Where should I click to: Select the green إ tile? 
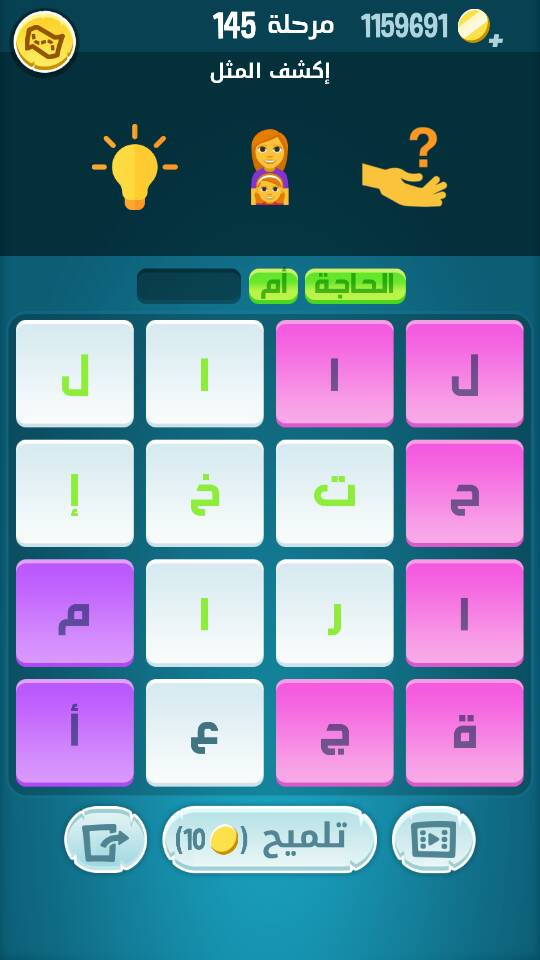coord(75,493)
